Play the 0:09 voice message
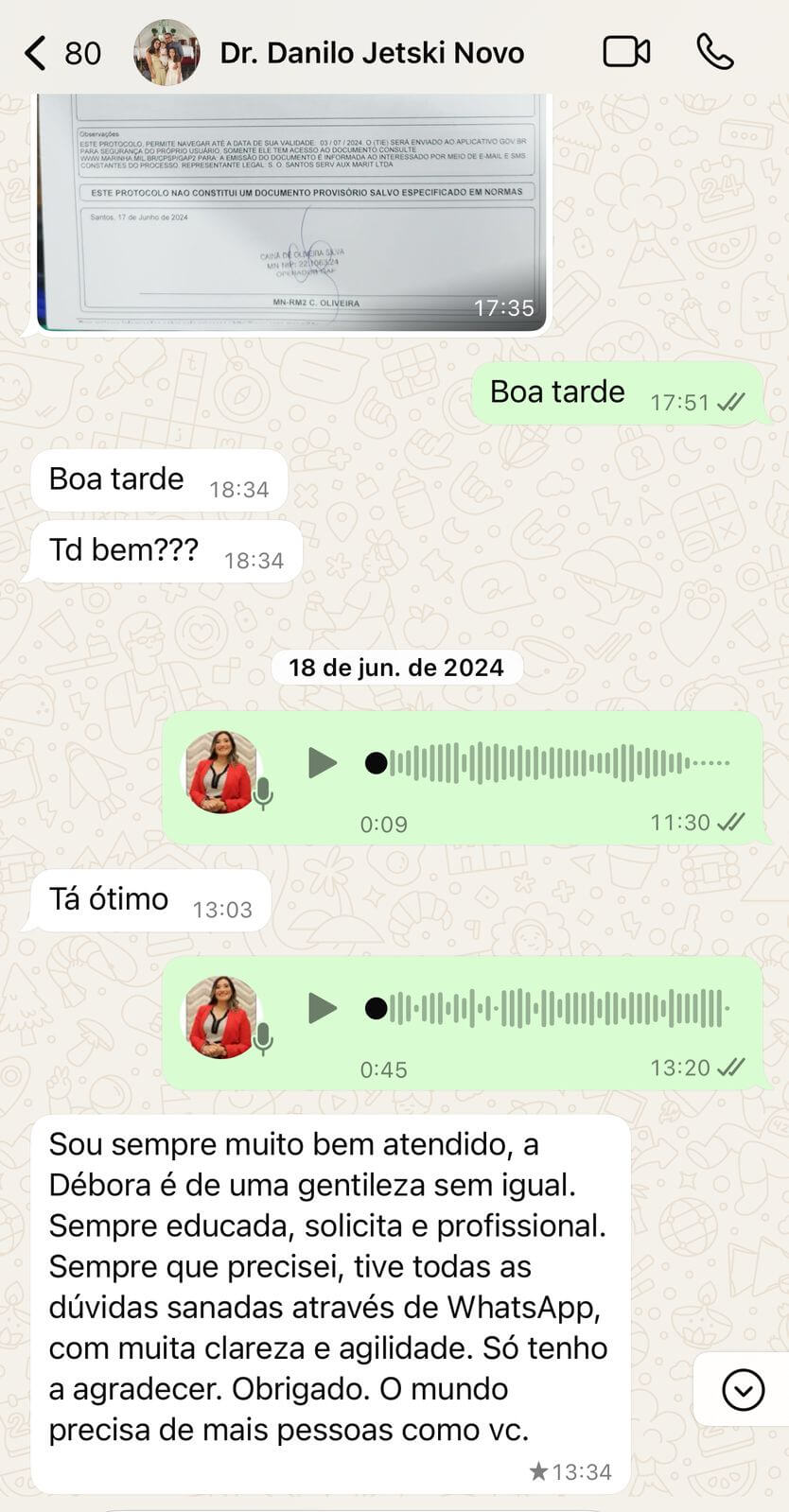789x1512 pixels. click(x=322, y=762)
